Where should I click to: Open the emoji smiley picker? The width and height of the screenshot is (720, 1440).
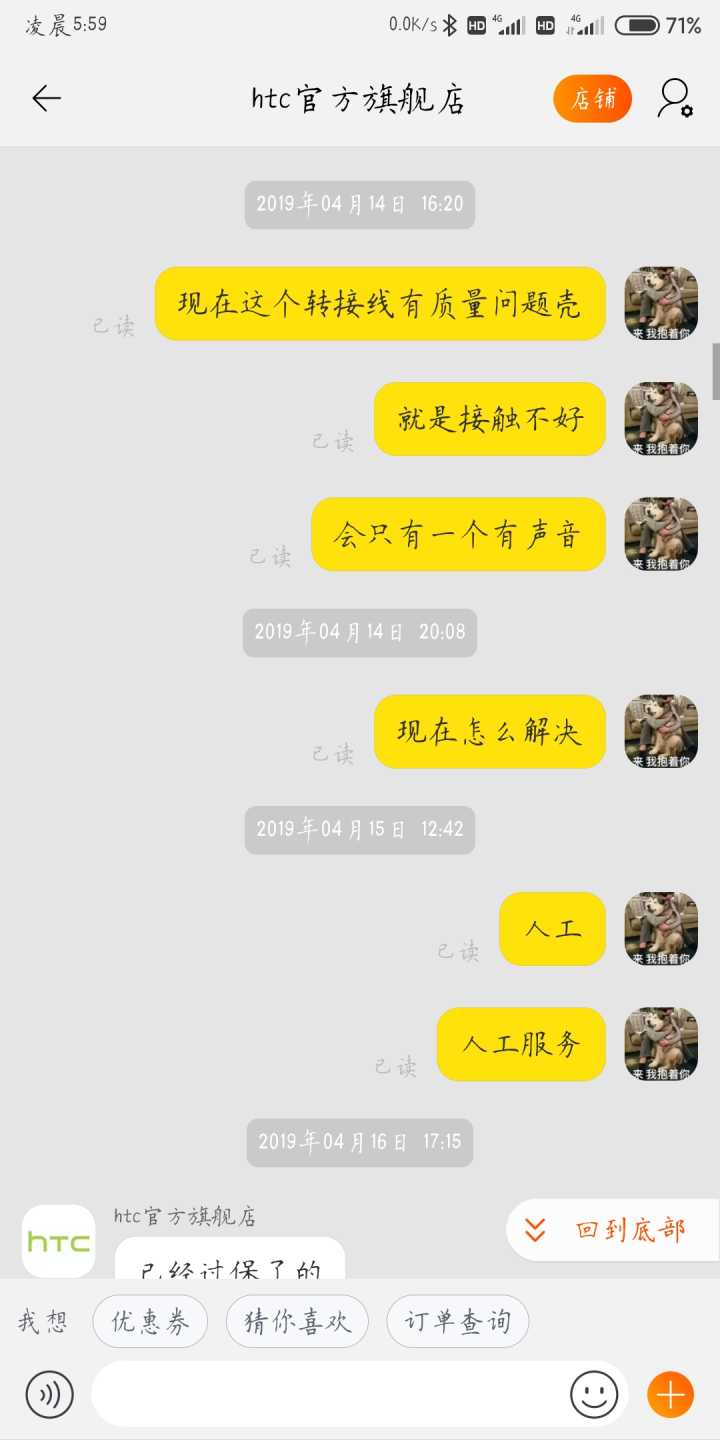coord(594,1393)
